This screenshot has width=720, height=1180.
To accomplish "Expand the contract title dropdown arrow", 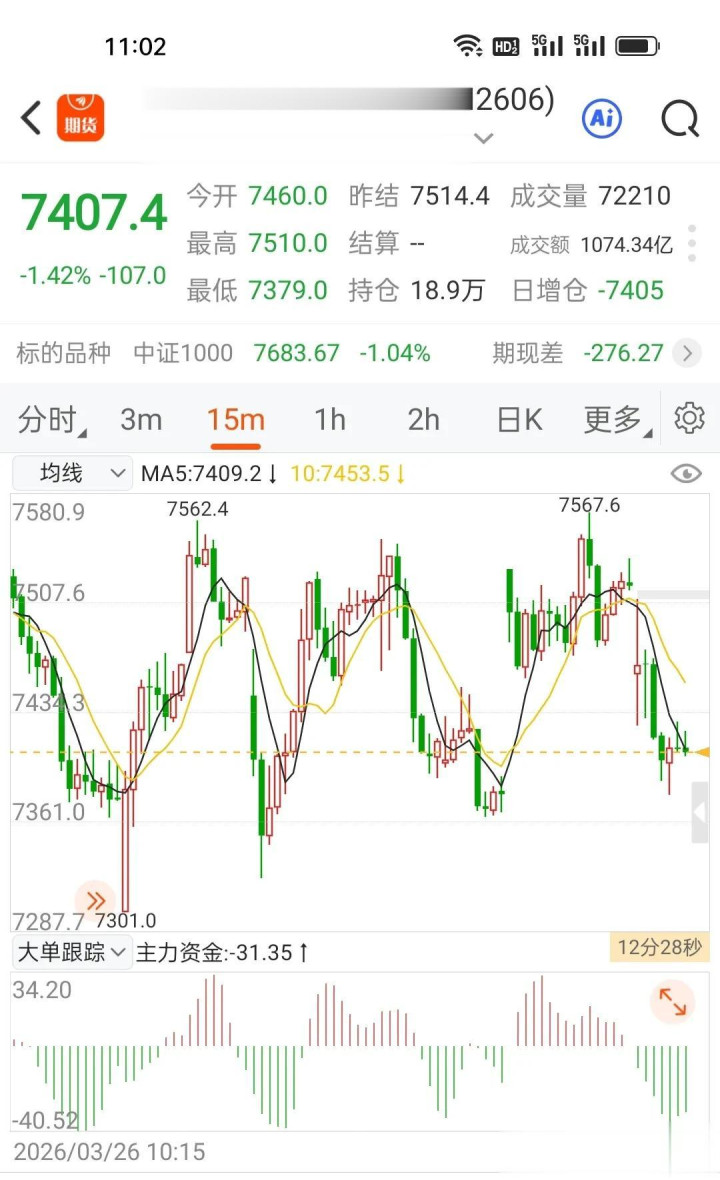I will (x=484, y=139).
